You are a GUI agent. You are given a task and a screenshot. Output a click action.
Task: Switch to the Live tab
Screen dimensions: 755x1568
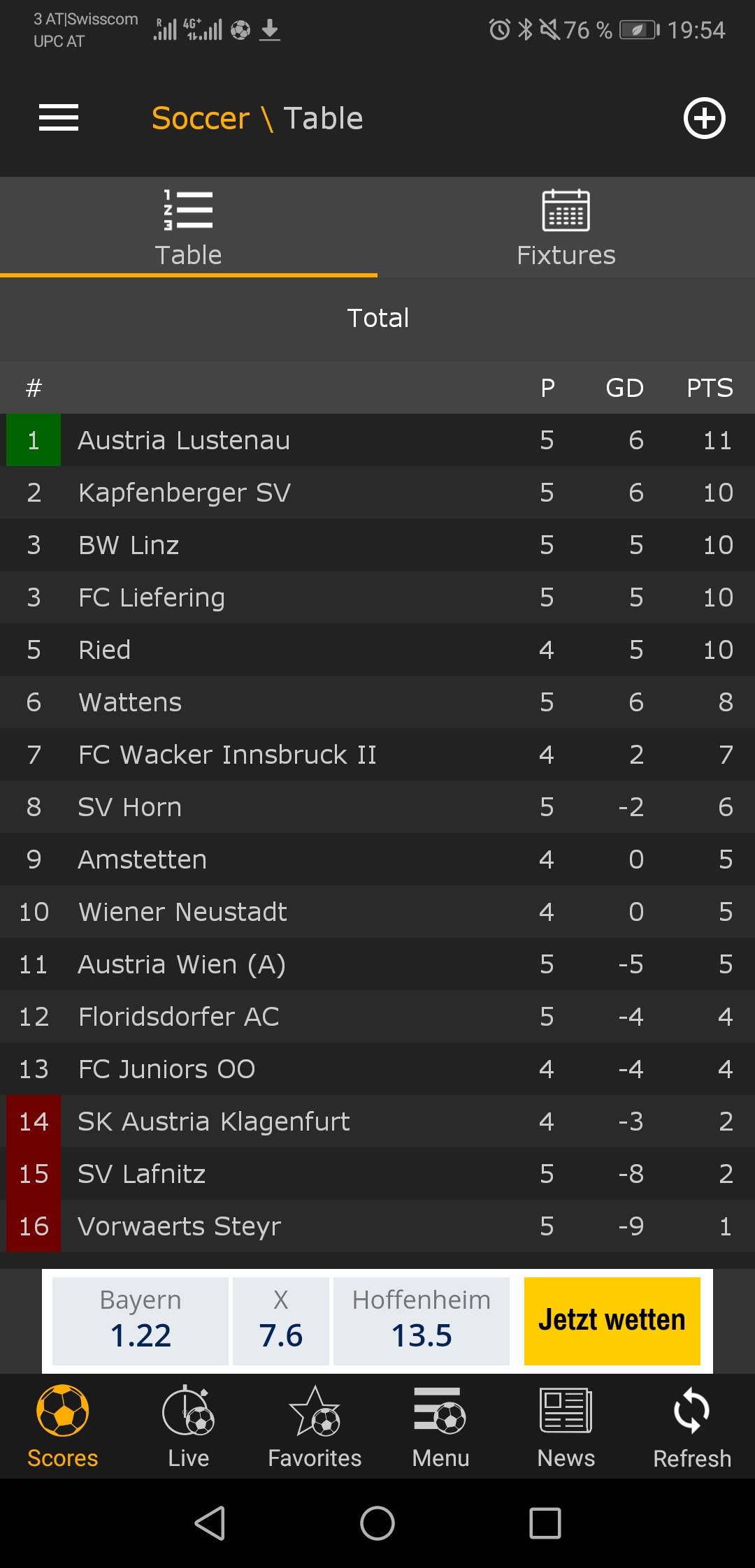[x=189, y=1427]
